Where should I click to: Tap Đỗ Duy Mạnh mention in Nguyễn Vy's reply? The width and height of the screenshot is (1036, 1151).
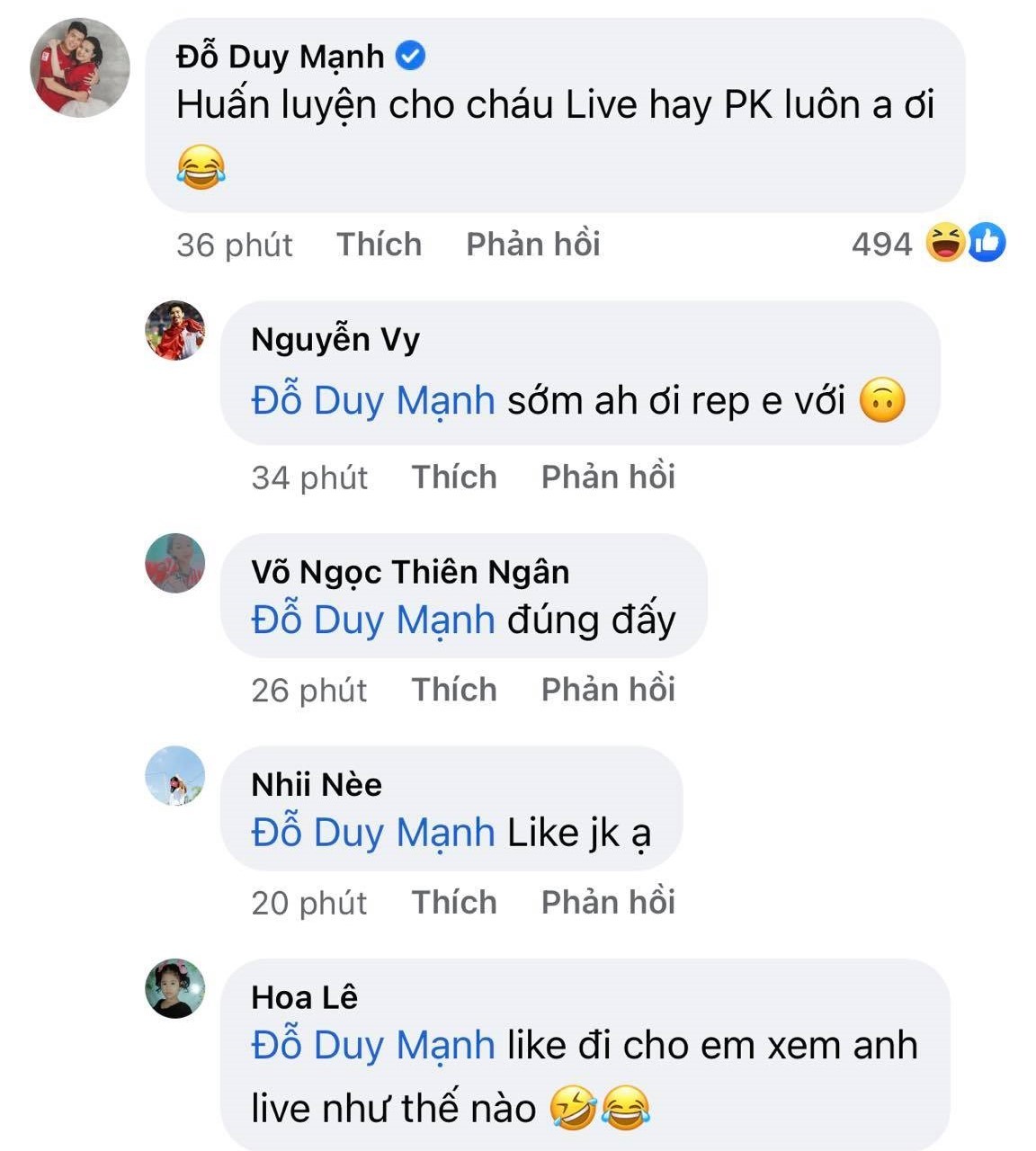(x=372, y=400)
